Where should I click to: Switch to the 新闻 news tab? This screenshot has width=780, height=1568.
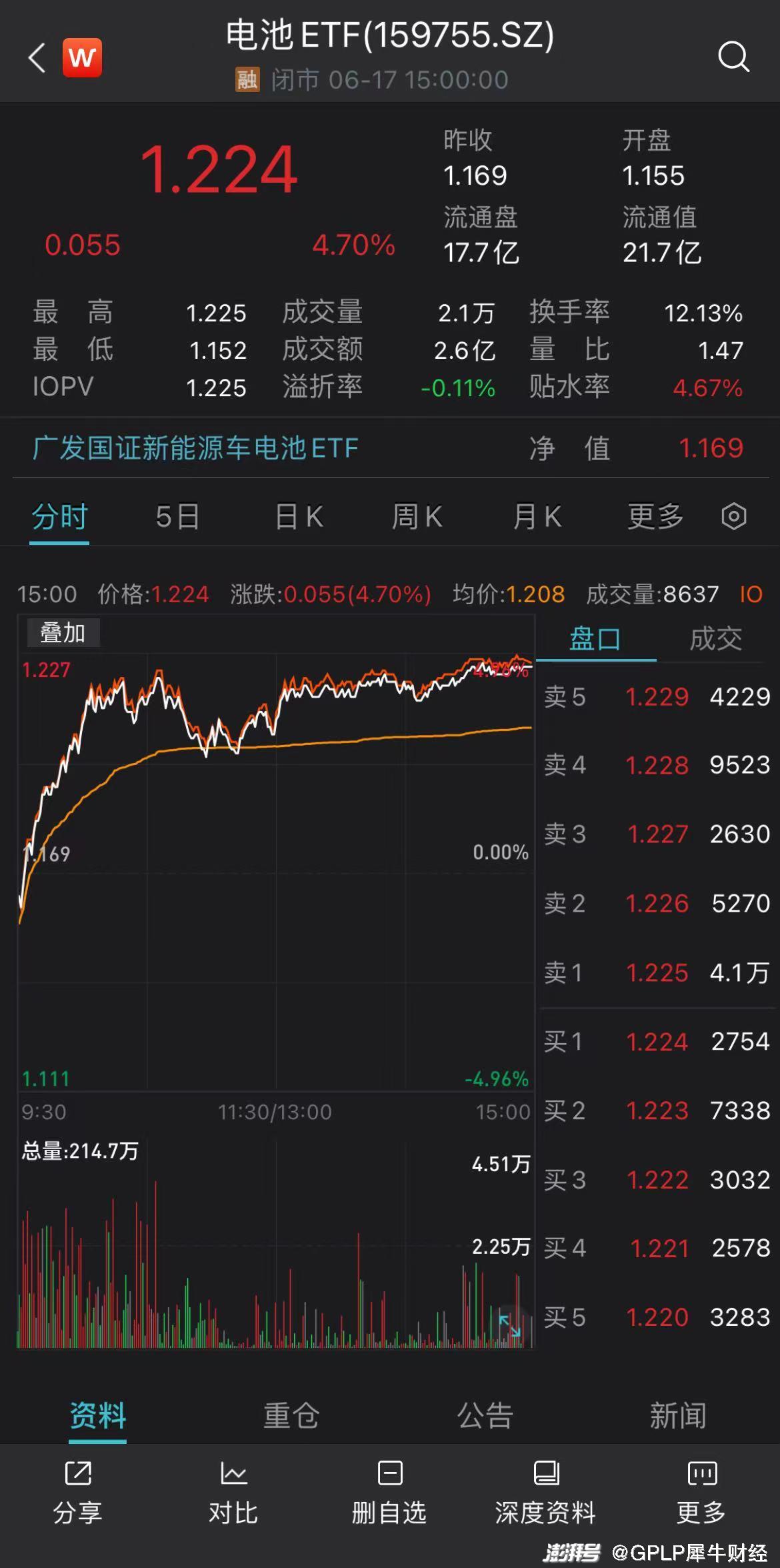(678, 1415)
